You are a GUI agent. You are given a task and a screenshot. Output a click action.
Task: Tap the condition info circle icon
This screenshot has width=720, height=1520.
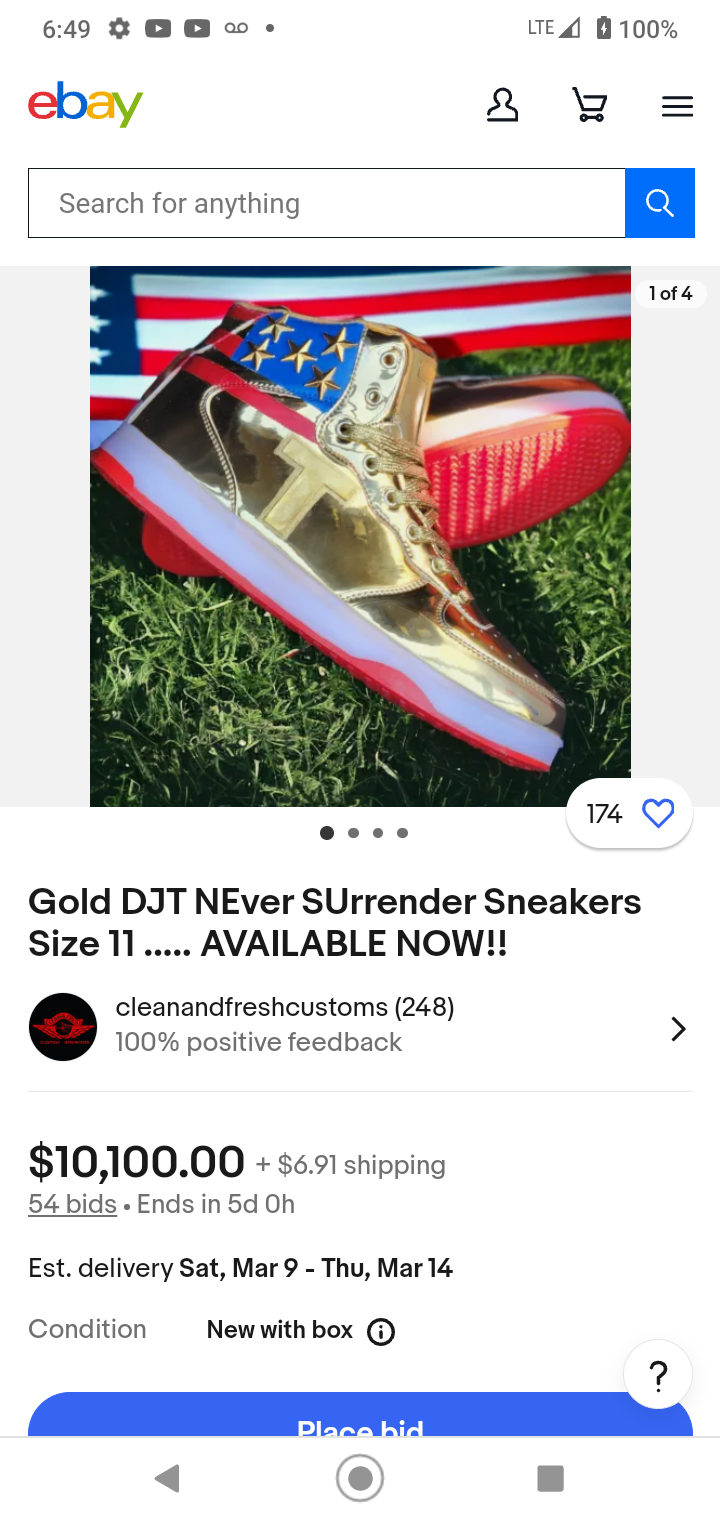381,1331
